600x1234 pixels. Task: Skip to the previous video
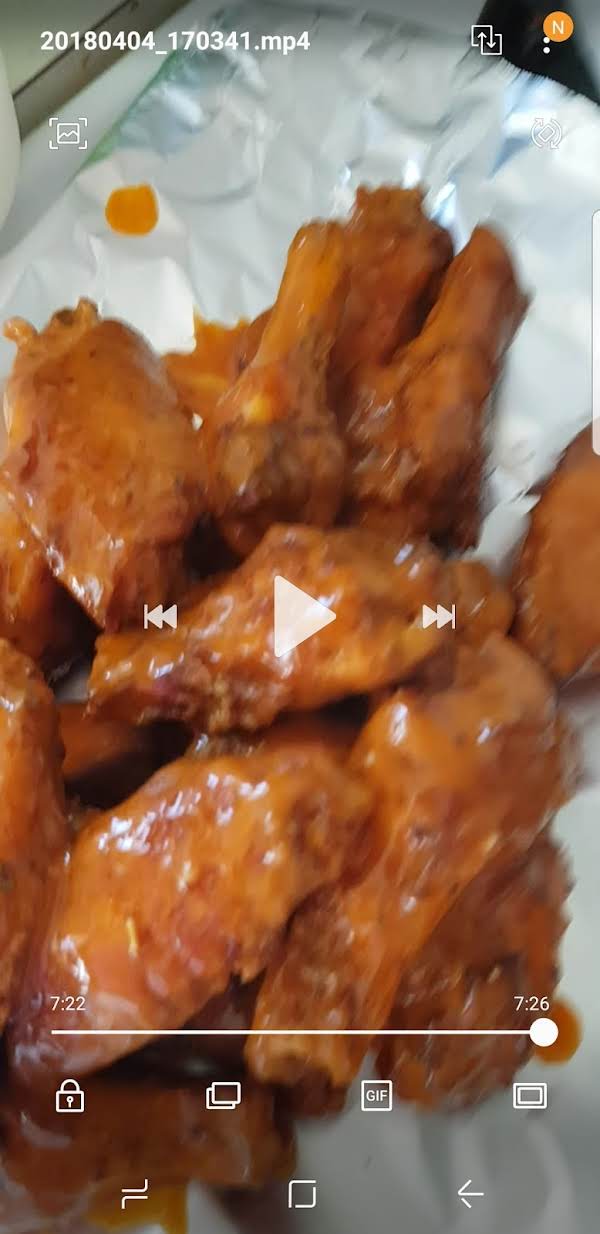[160, 617]
